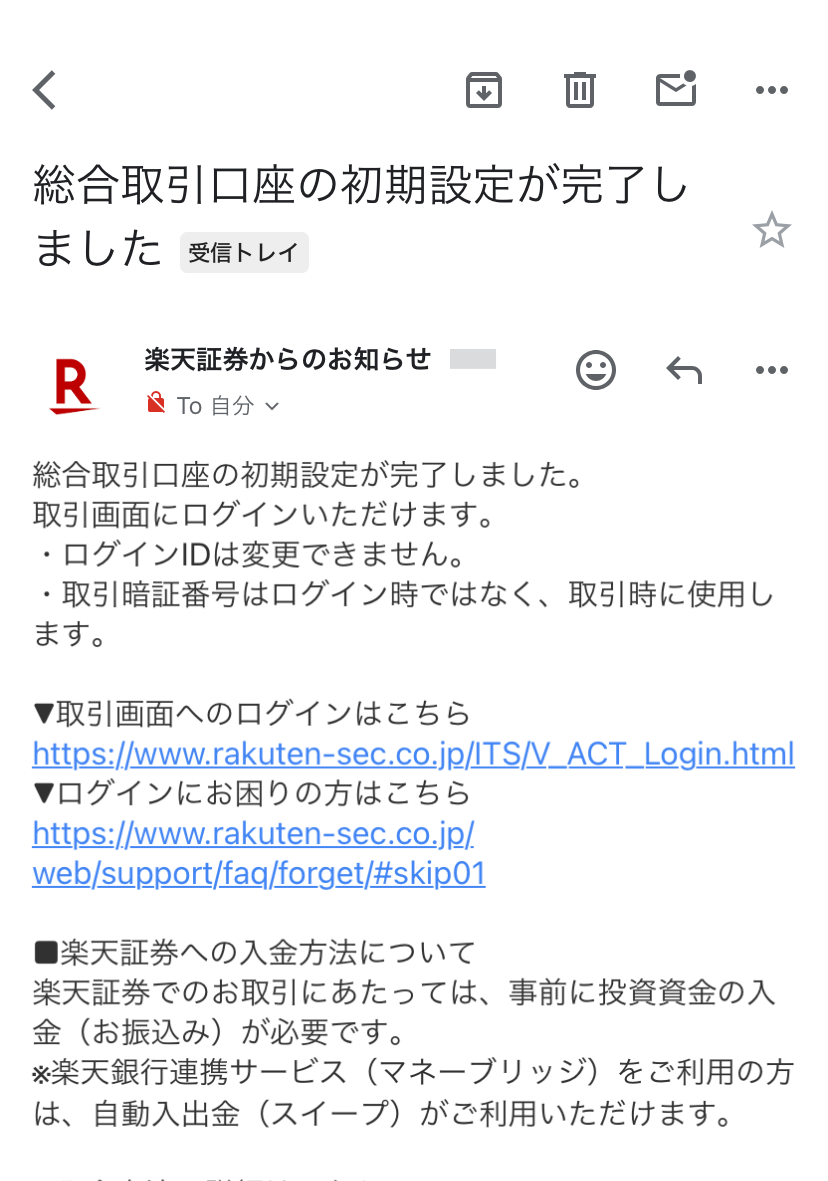This screenshot has height=1181, width=828.
Task: Delete this email
Action: tap(579, 91)
